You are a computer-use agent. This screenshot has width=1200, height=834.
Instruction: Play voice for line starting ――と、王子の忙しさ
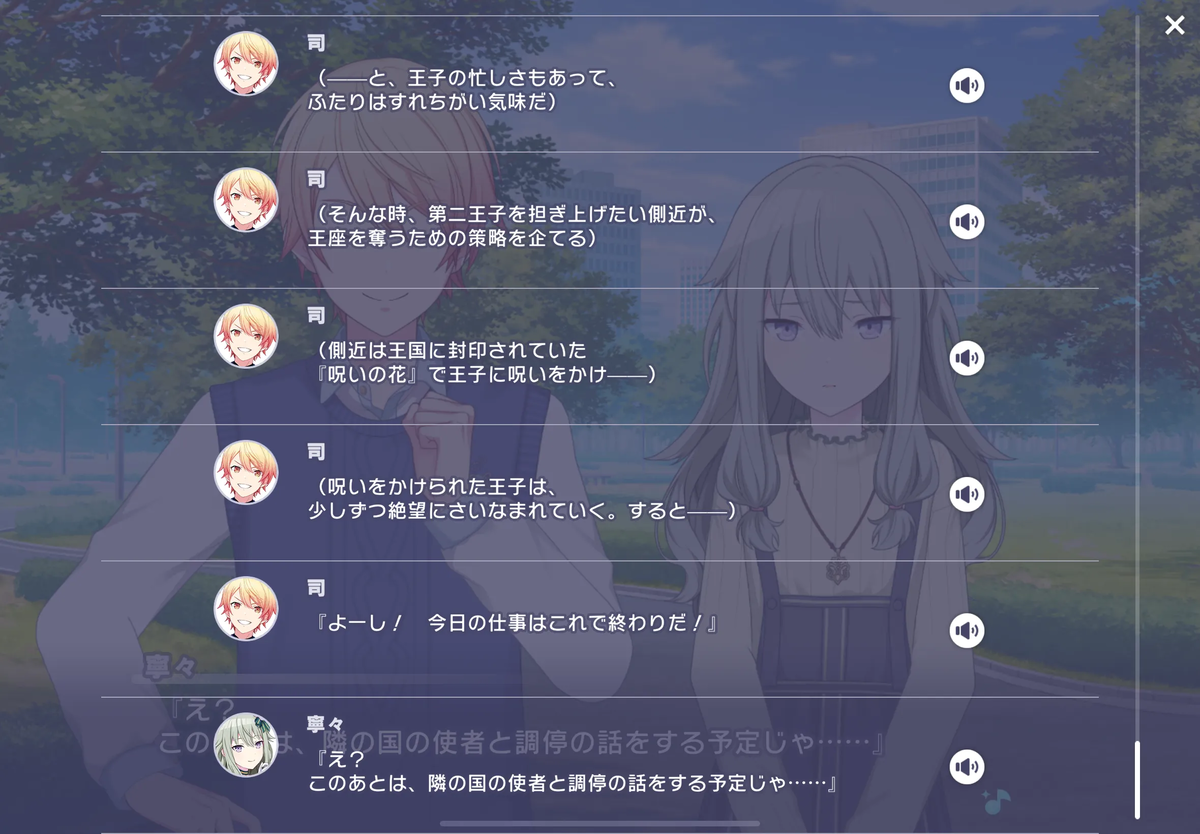point(966,86)
